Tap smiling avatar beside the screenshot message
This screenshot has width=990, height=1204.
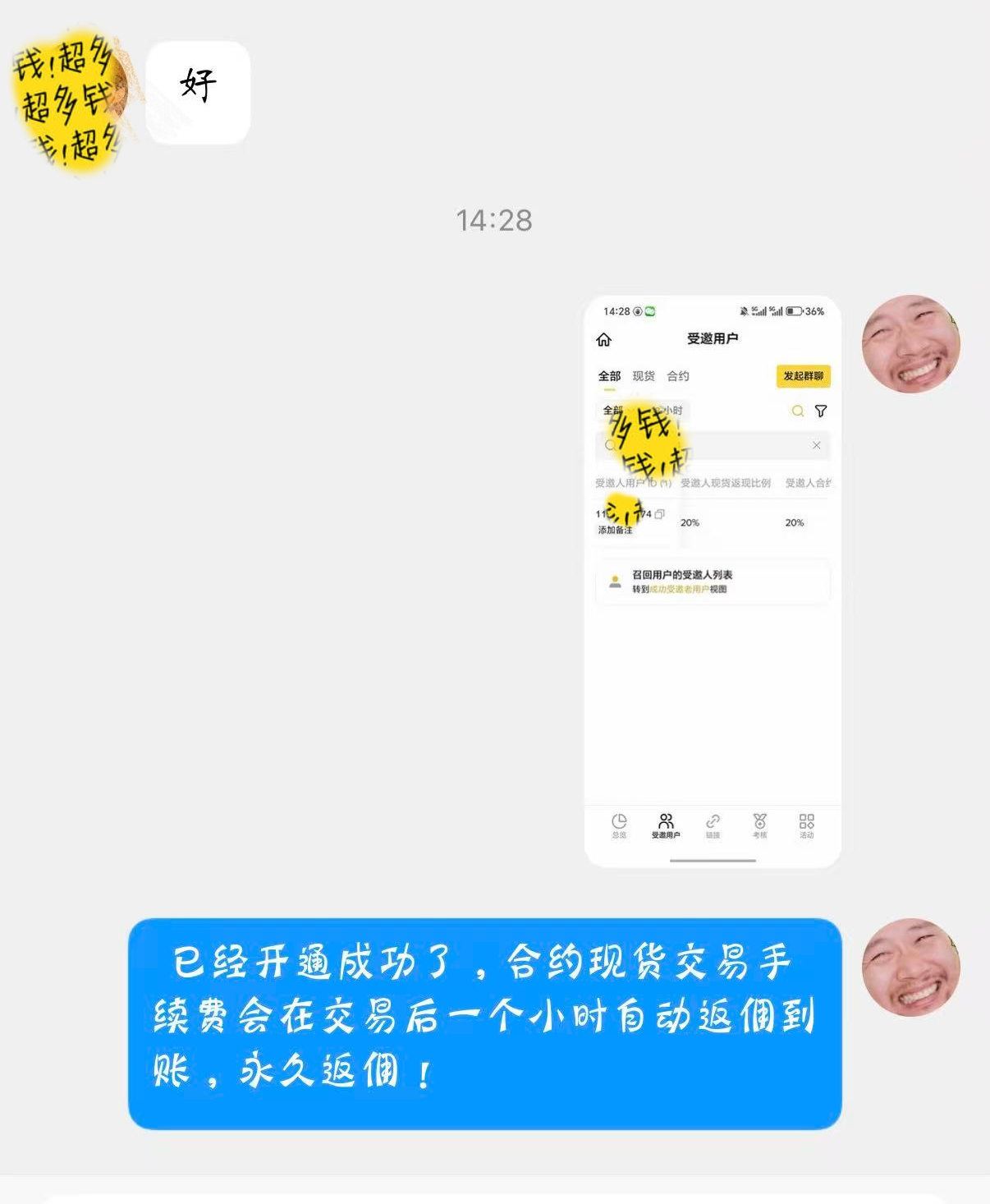tap(910, 344)
